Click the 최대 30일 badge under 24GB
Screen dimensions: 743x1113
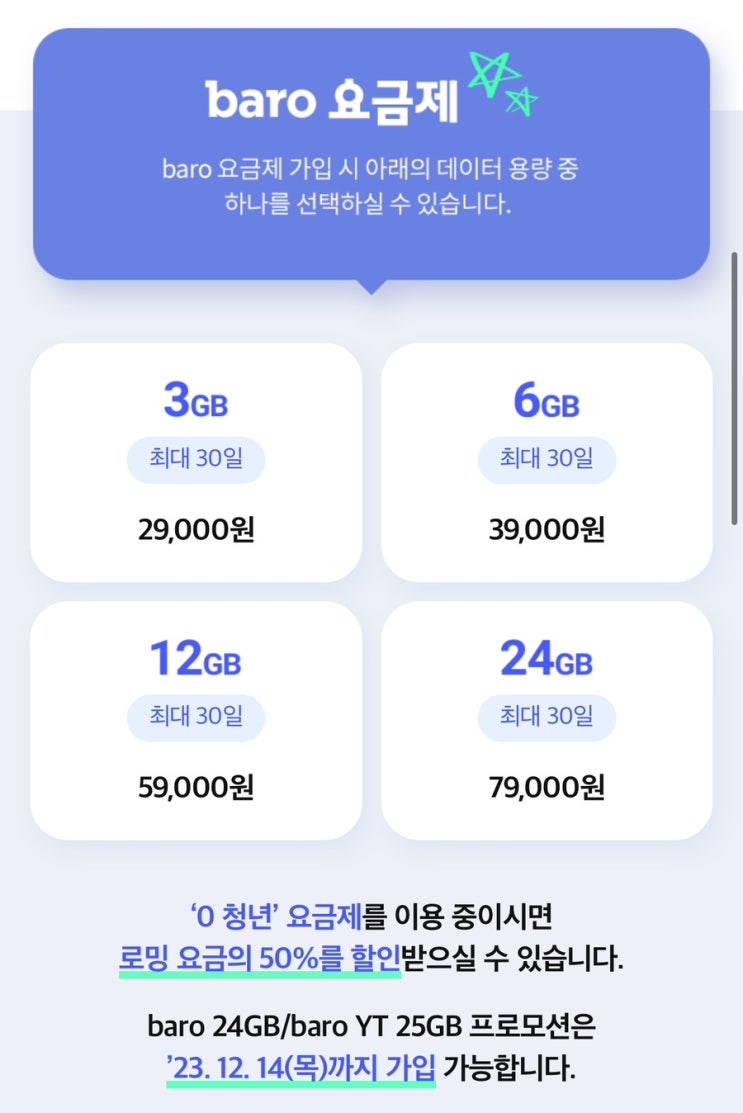pyautogui.click(x=546, y=716)
